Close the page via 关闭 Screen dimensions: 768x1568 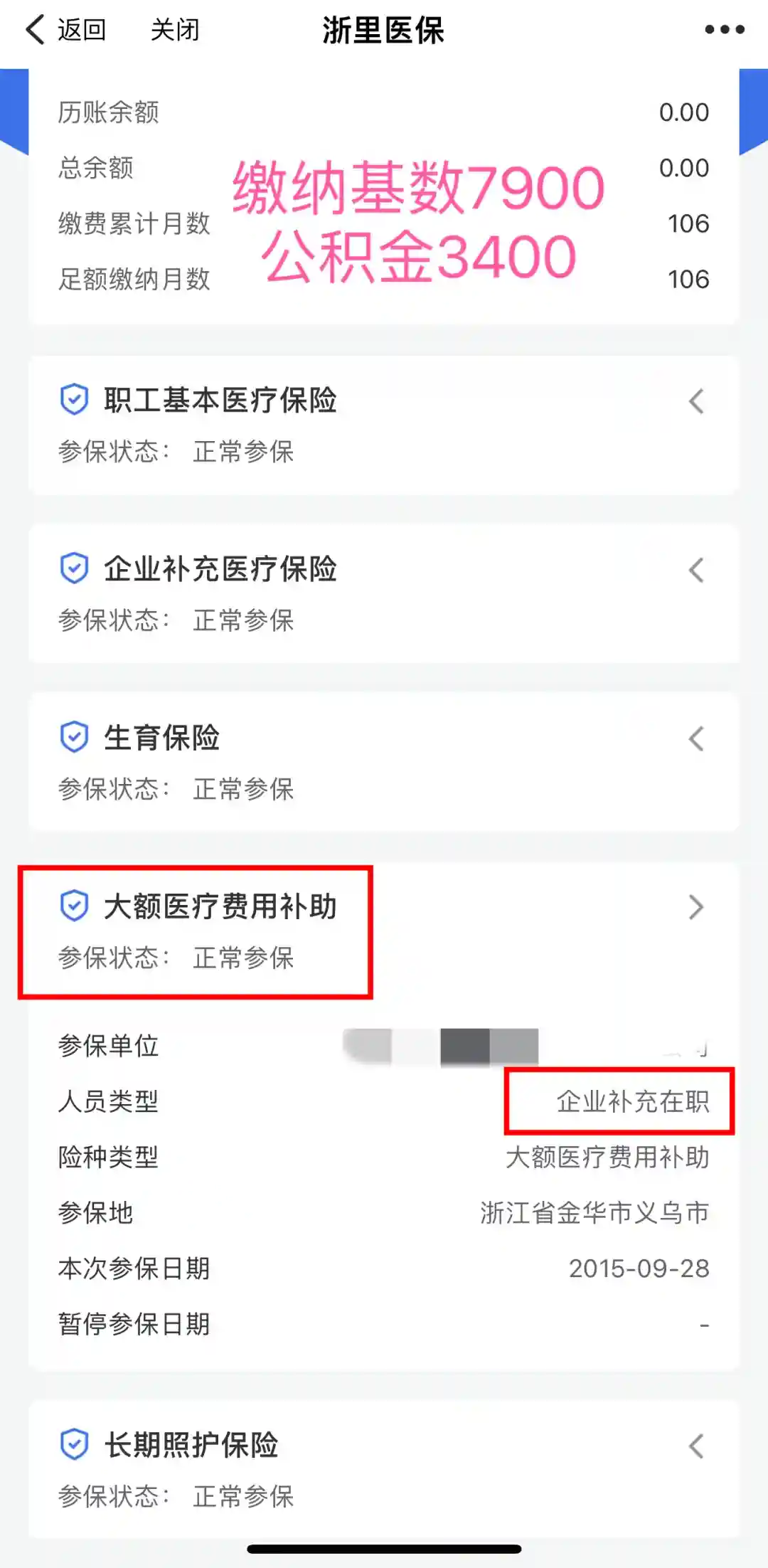pos(175,30)
